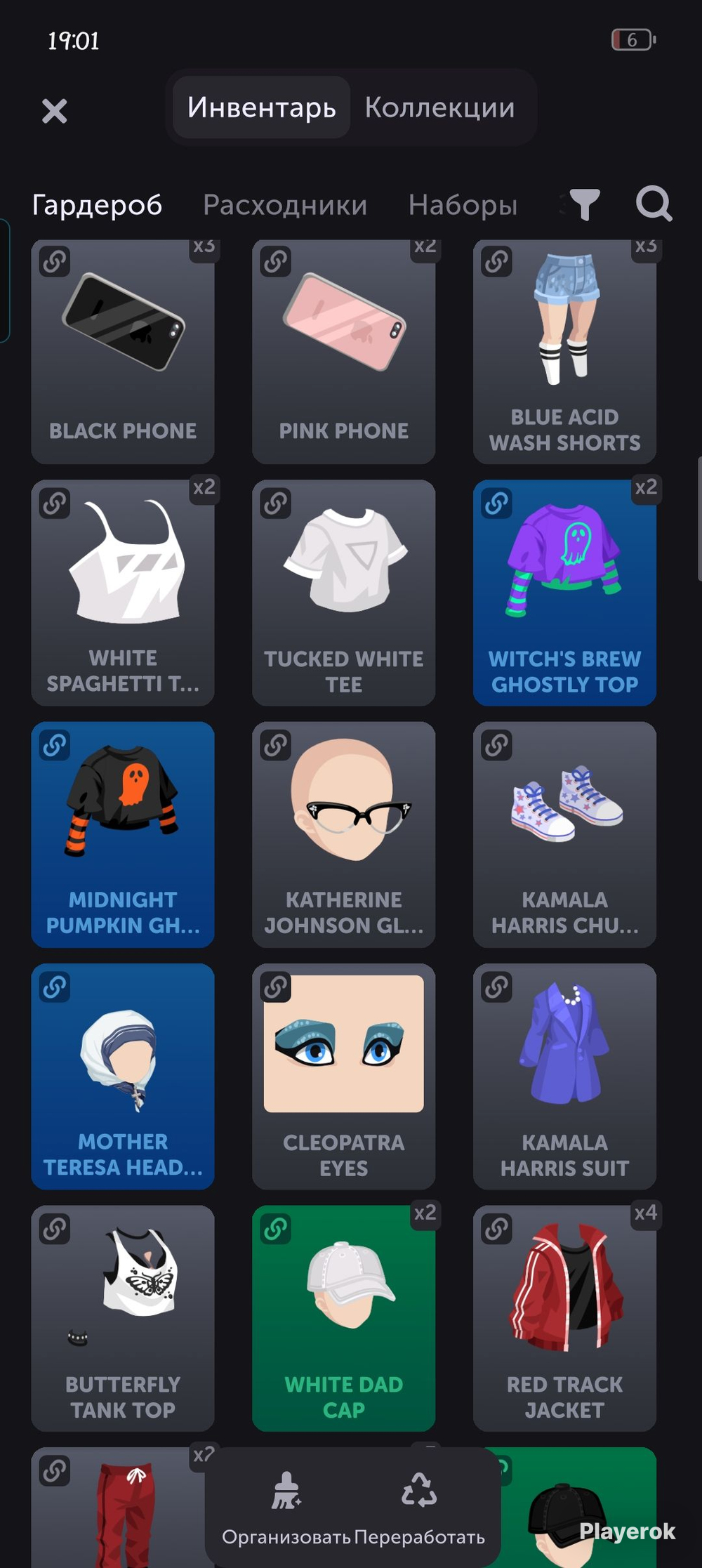Select the Black Phone item
The height and width of the screenshot is (1568, 702).
123,352
